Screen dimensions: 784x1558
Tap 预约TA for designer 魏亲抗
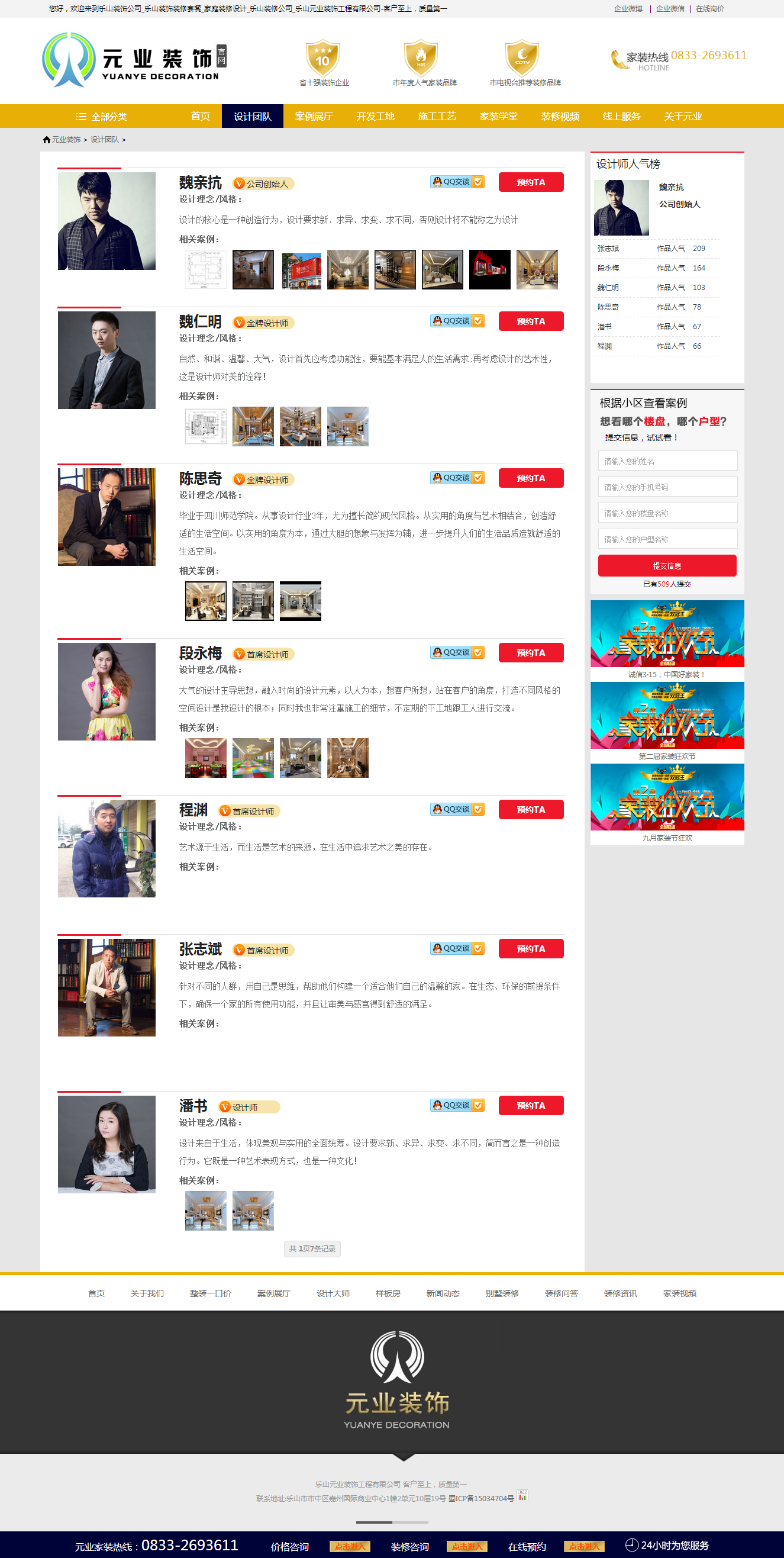(531, 182)
